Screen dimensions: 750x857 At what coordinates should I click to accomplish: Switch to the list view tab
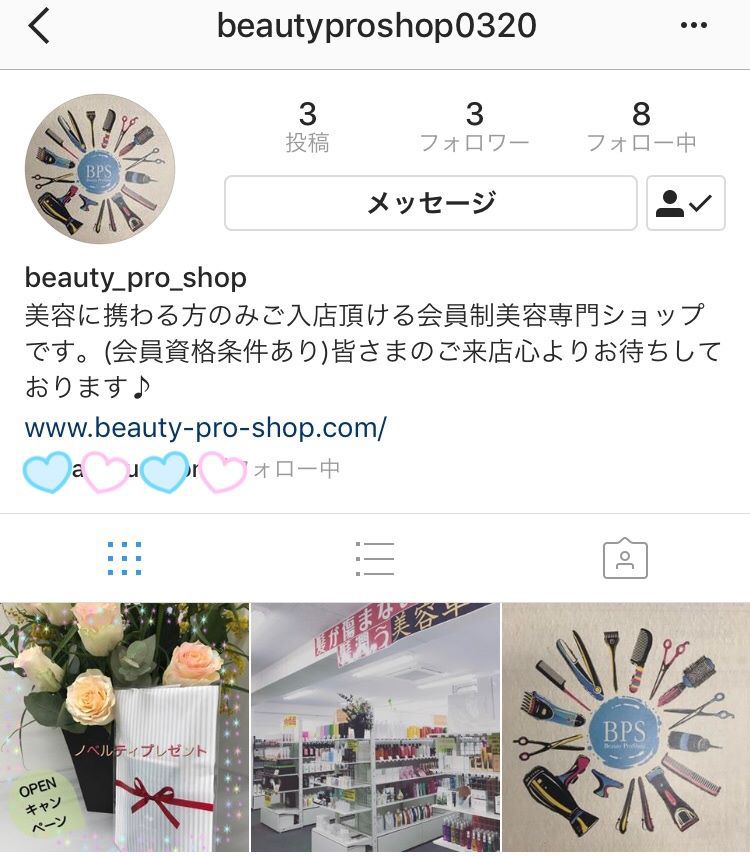pos(375,558)
